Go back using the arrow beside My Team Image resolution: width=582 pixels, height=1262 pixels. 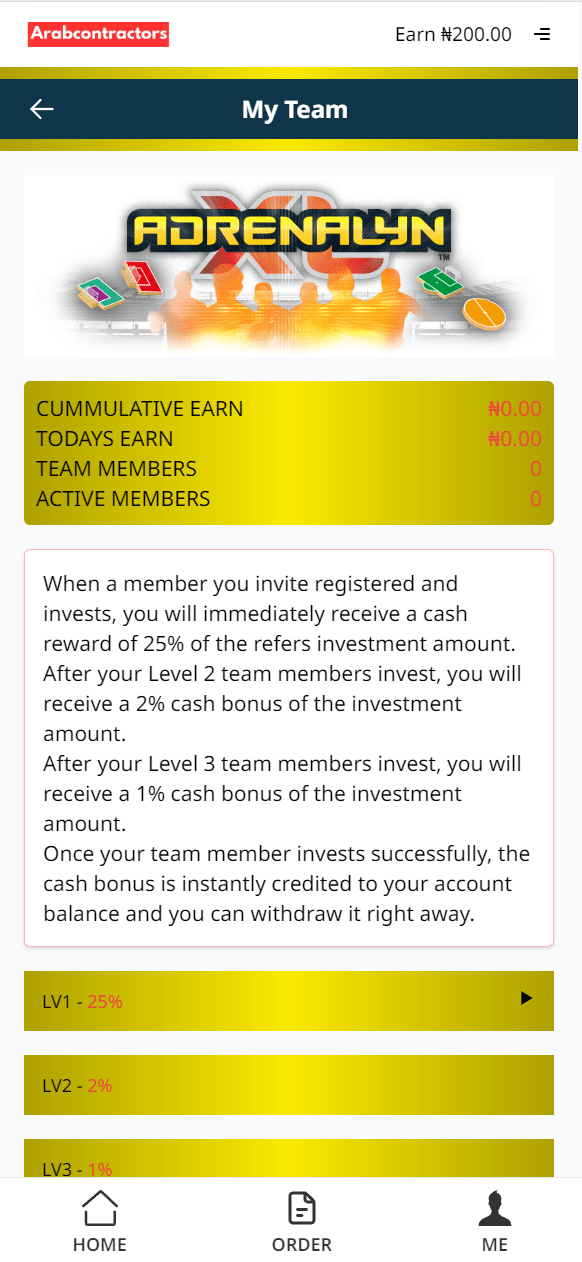42,109
